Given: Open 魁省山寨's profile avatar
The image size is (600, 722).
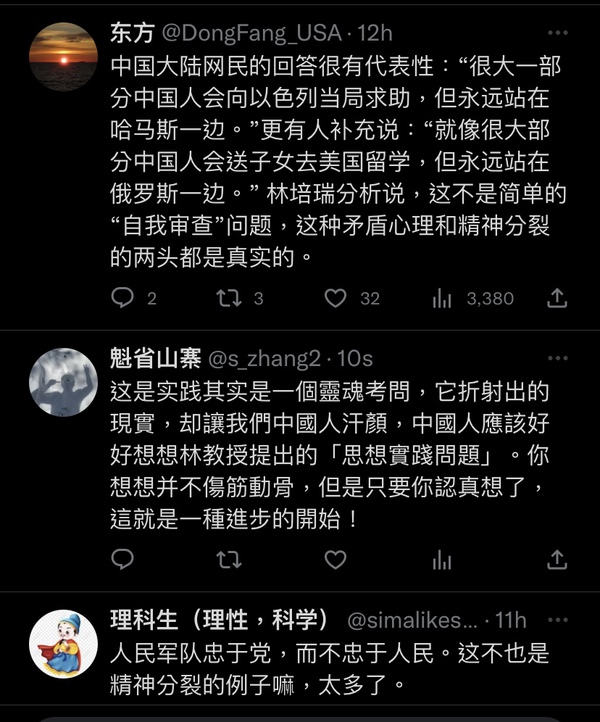Looking at the screenshot, I should point(63,383).
